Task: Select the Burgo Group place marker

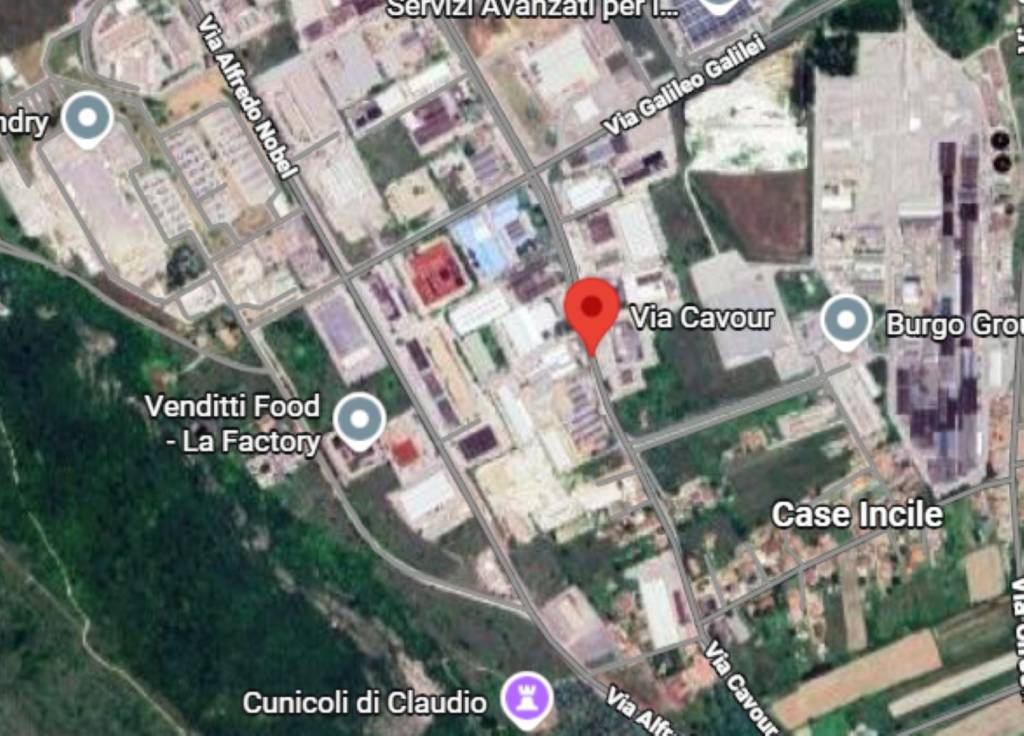Action: [847, 321]
